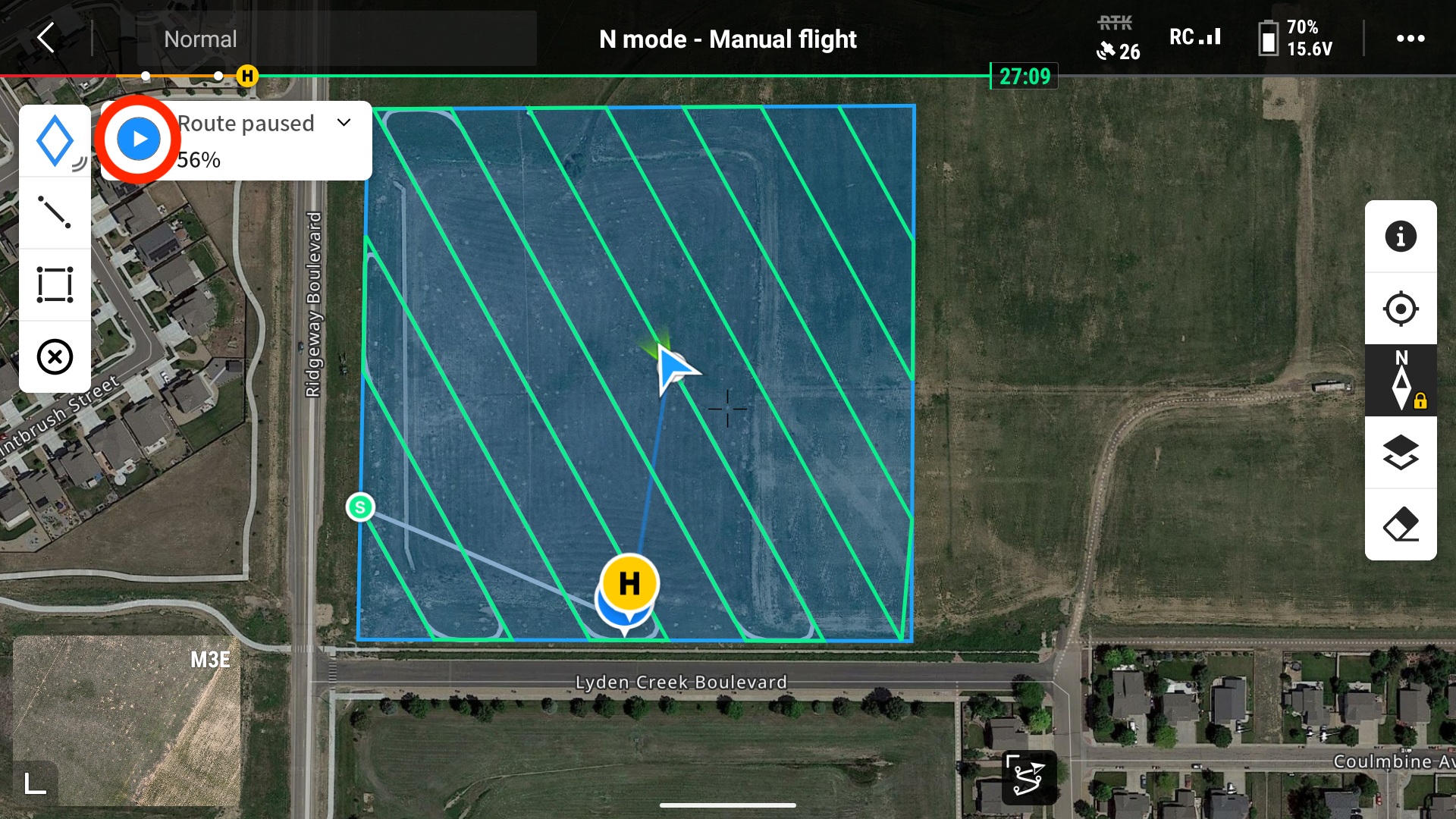Select the line drawing tool
Viewport: 1456px width, 819px height.
tap(55, 212)
